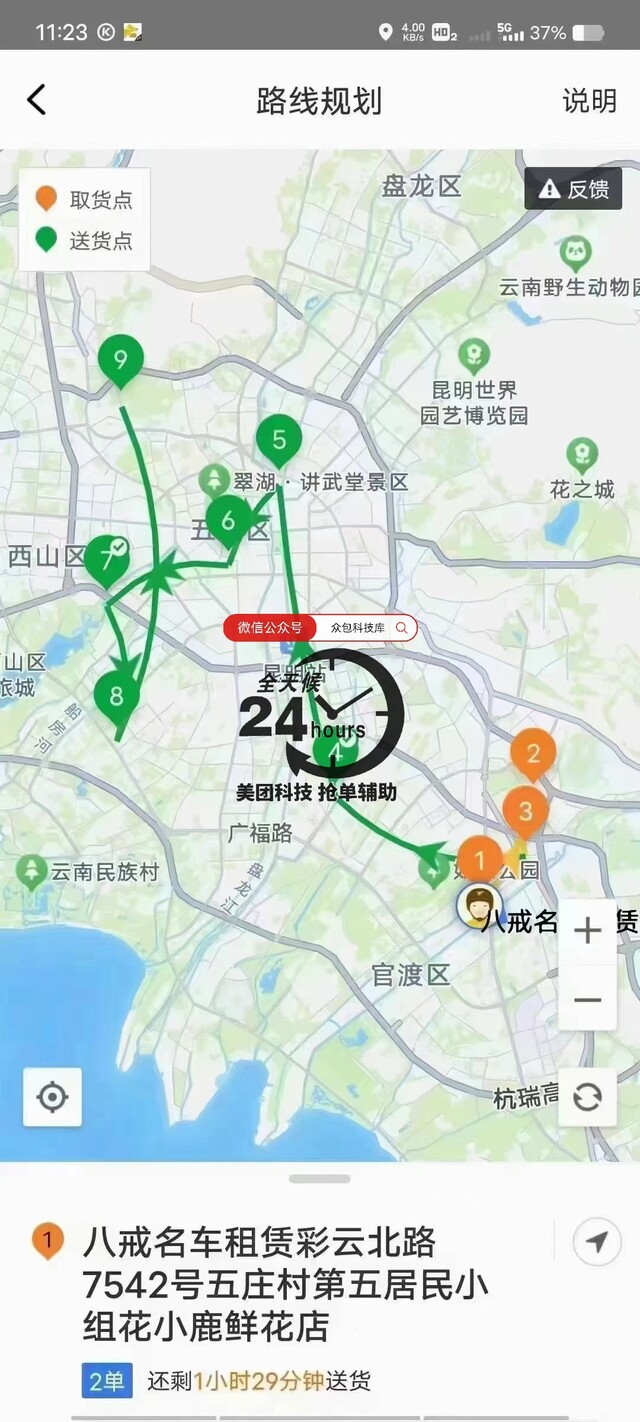Go back using the top-left arrow
640x1422 pixels.
37,100
